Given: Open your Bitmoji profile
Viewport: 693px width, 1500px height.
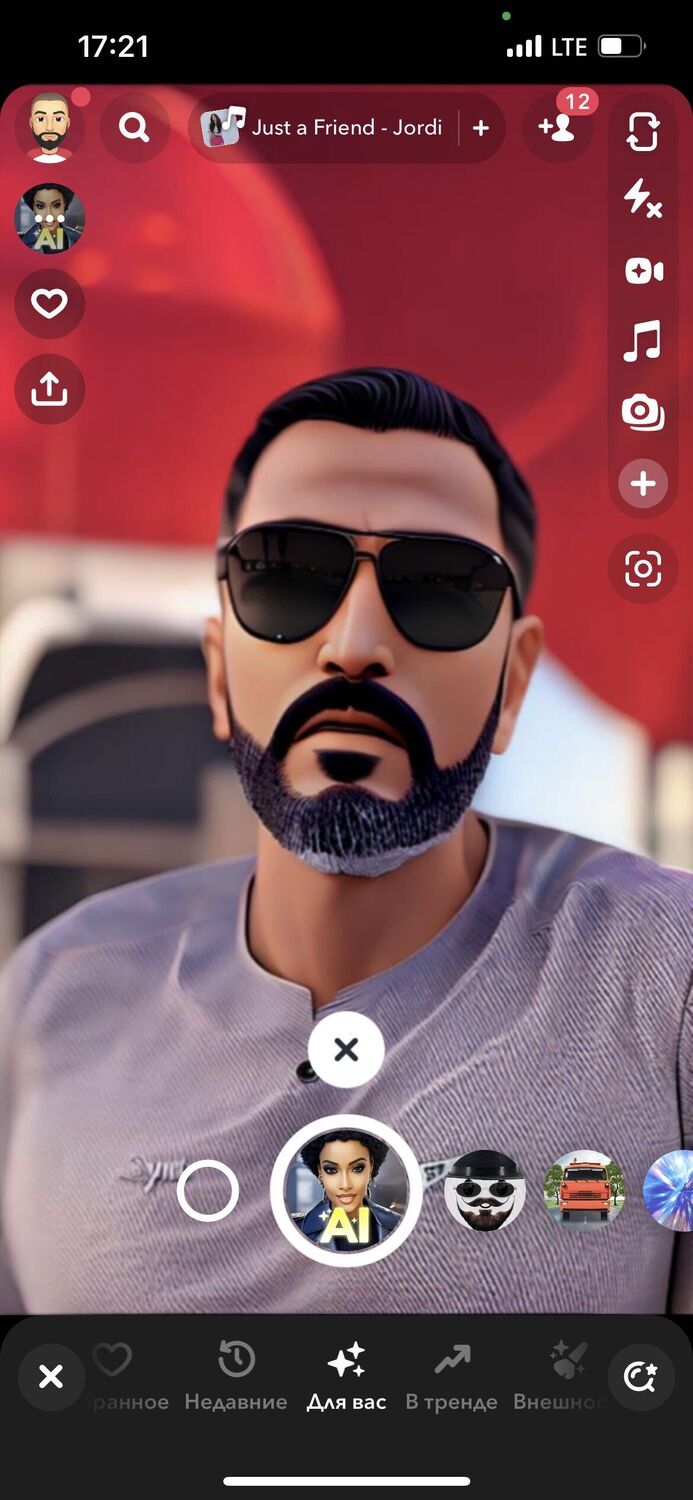Looking at the screenshot, I should (x=49, y=127).
